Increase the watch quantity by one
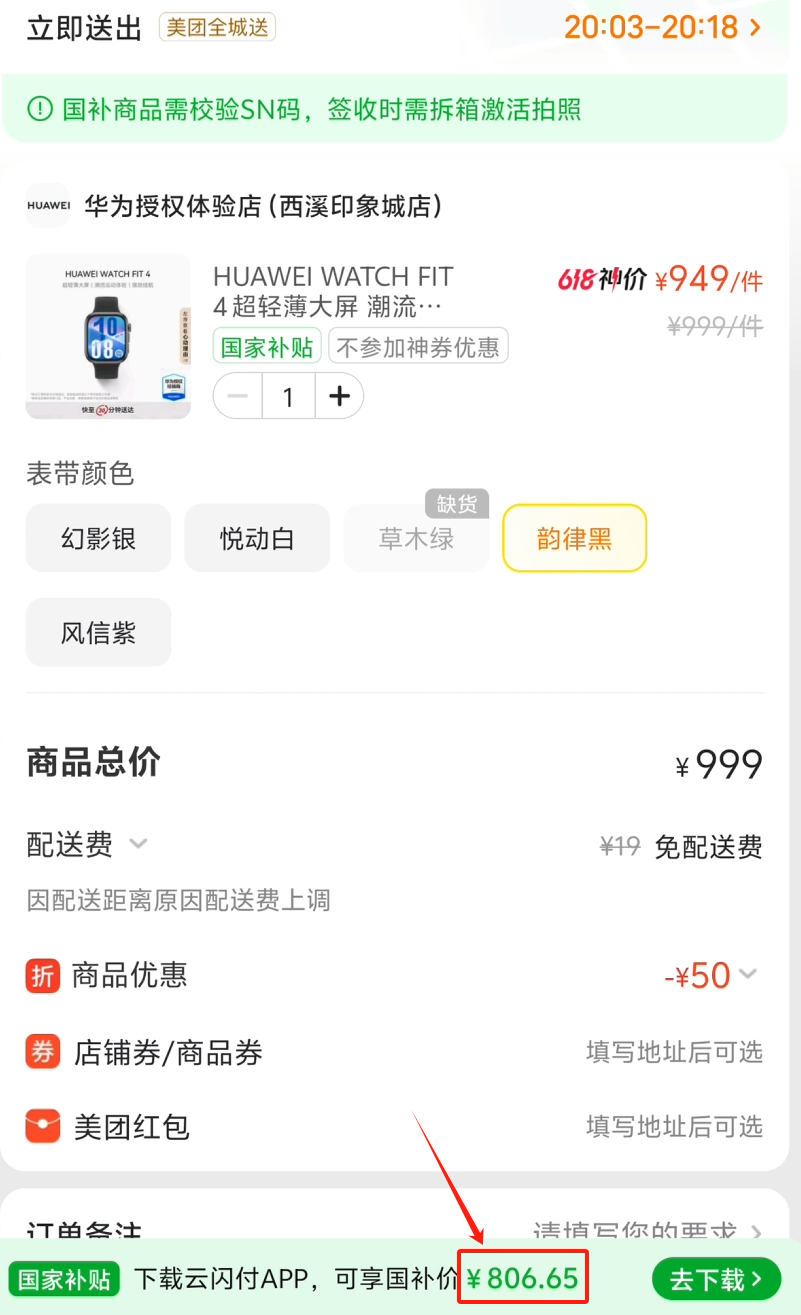The height and width of the screenshot is (1315, 801). (x=340, y=397)
